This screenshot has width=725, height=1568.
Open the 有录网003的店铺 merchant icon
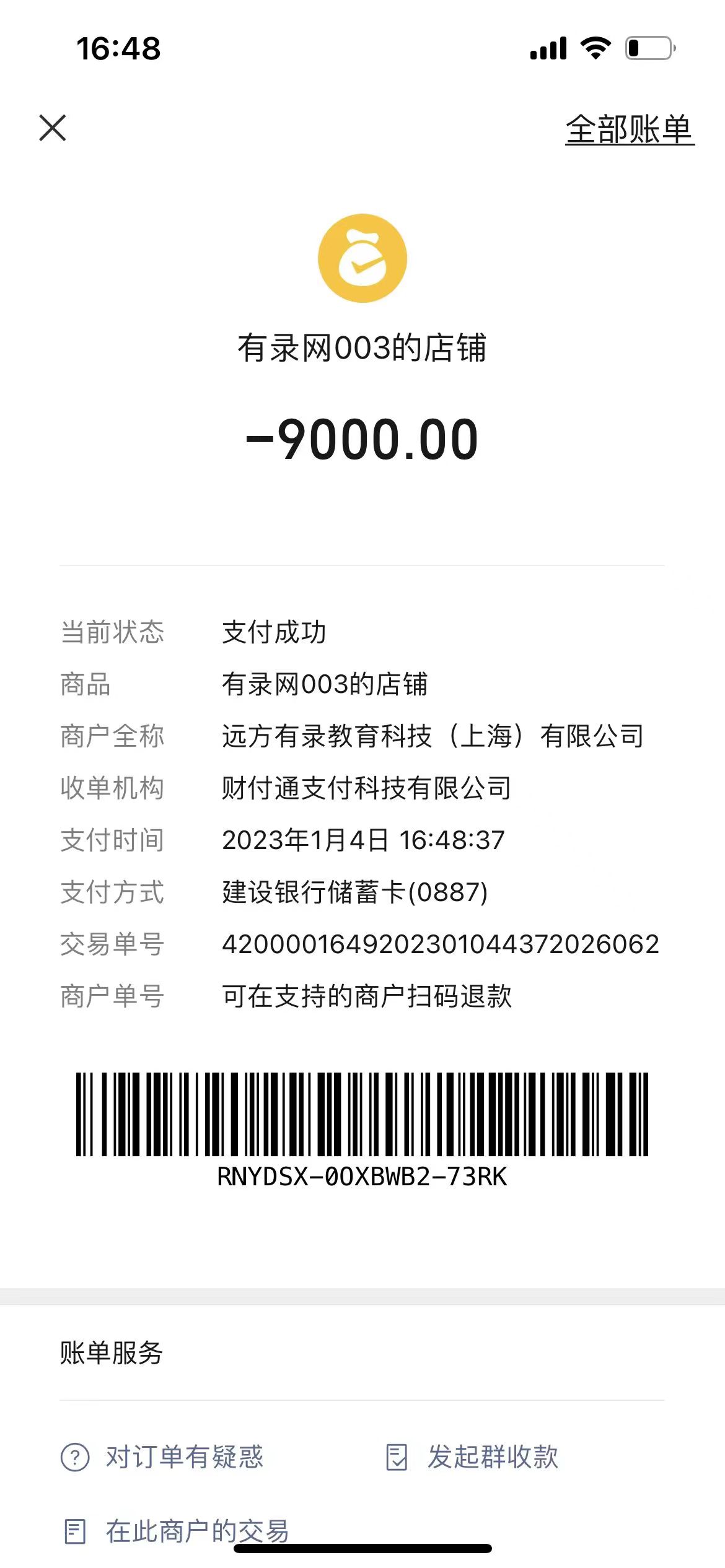[362, 258]
